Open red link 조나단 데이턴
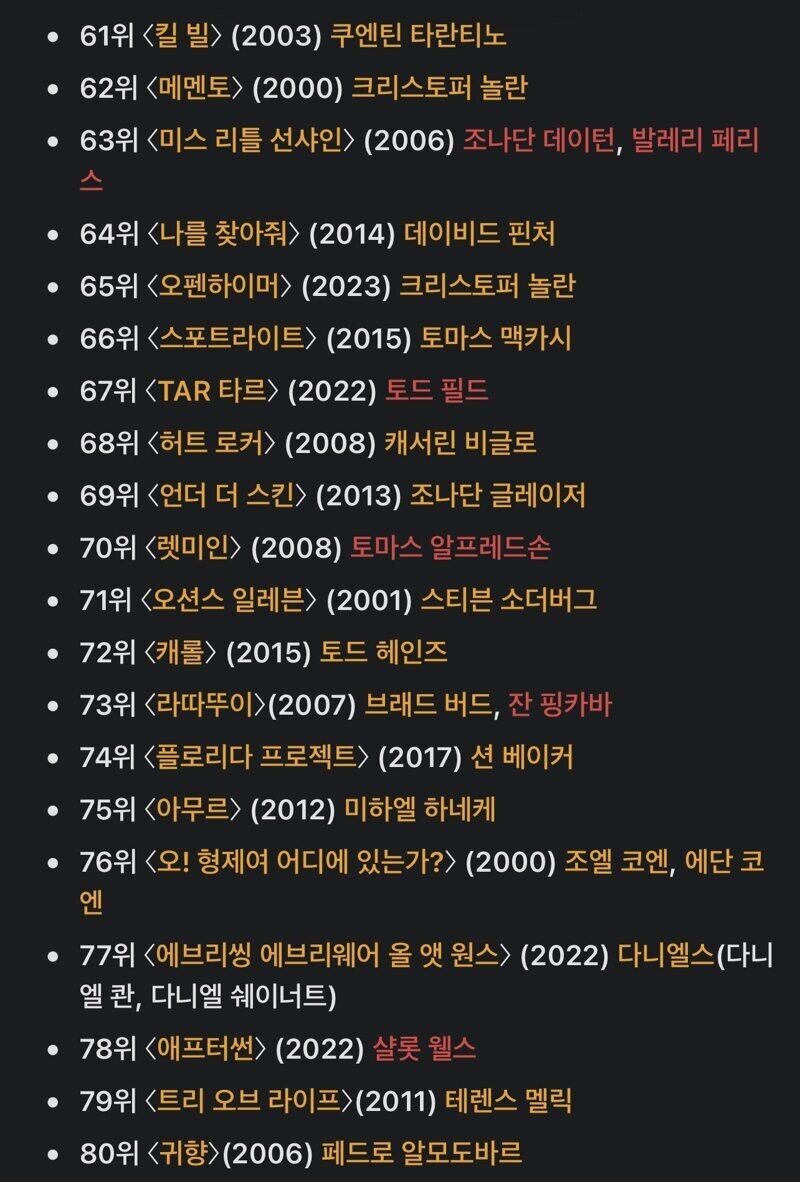This screenshot has width=800, height=1182. click(x=539, y=141)
